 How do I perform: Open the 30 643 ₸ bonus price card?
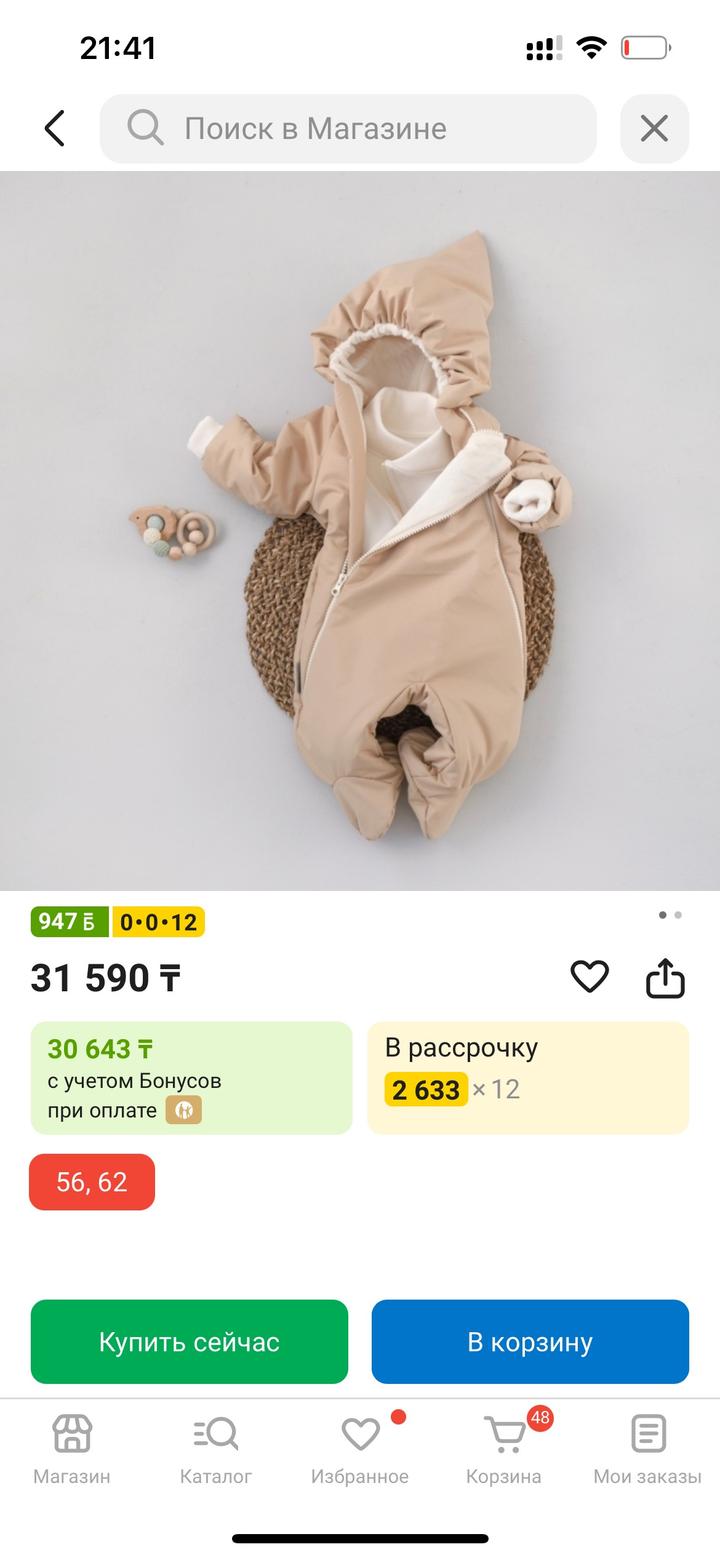[191, 1077]
